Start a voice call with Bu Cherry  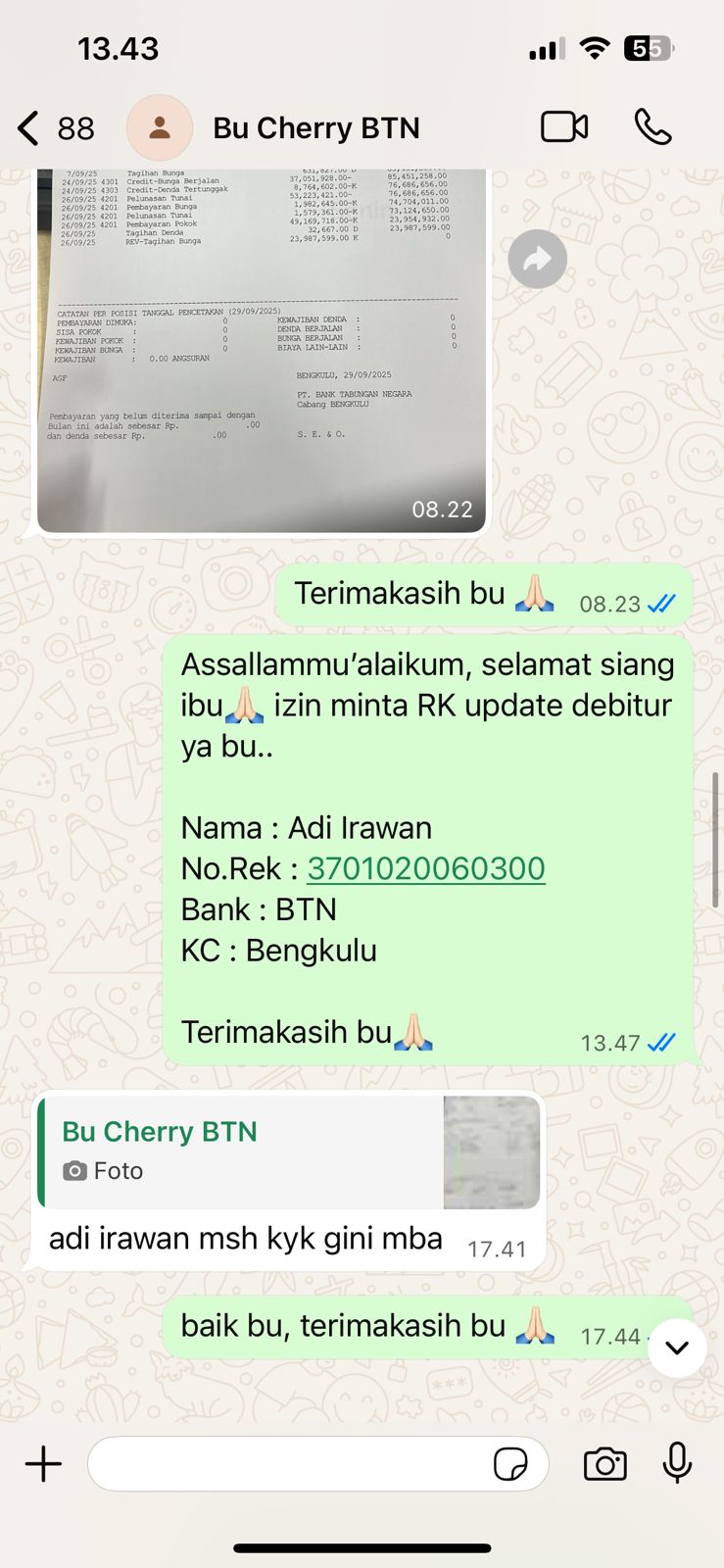tap(652, 127)
